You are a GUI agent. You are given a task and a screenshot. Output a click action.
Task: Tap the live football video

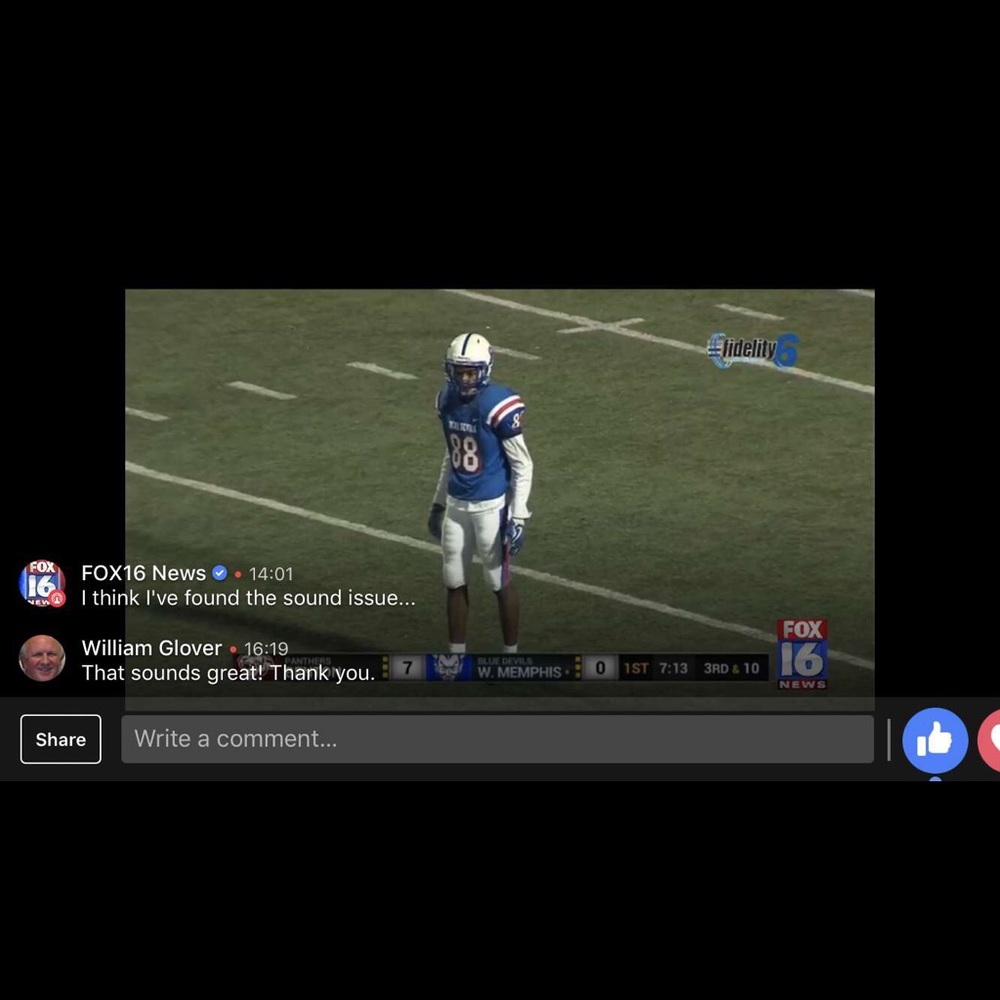tap(650, 450)
